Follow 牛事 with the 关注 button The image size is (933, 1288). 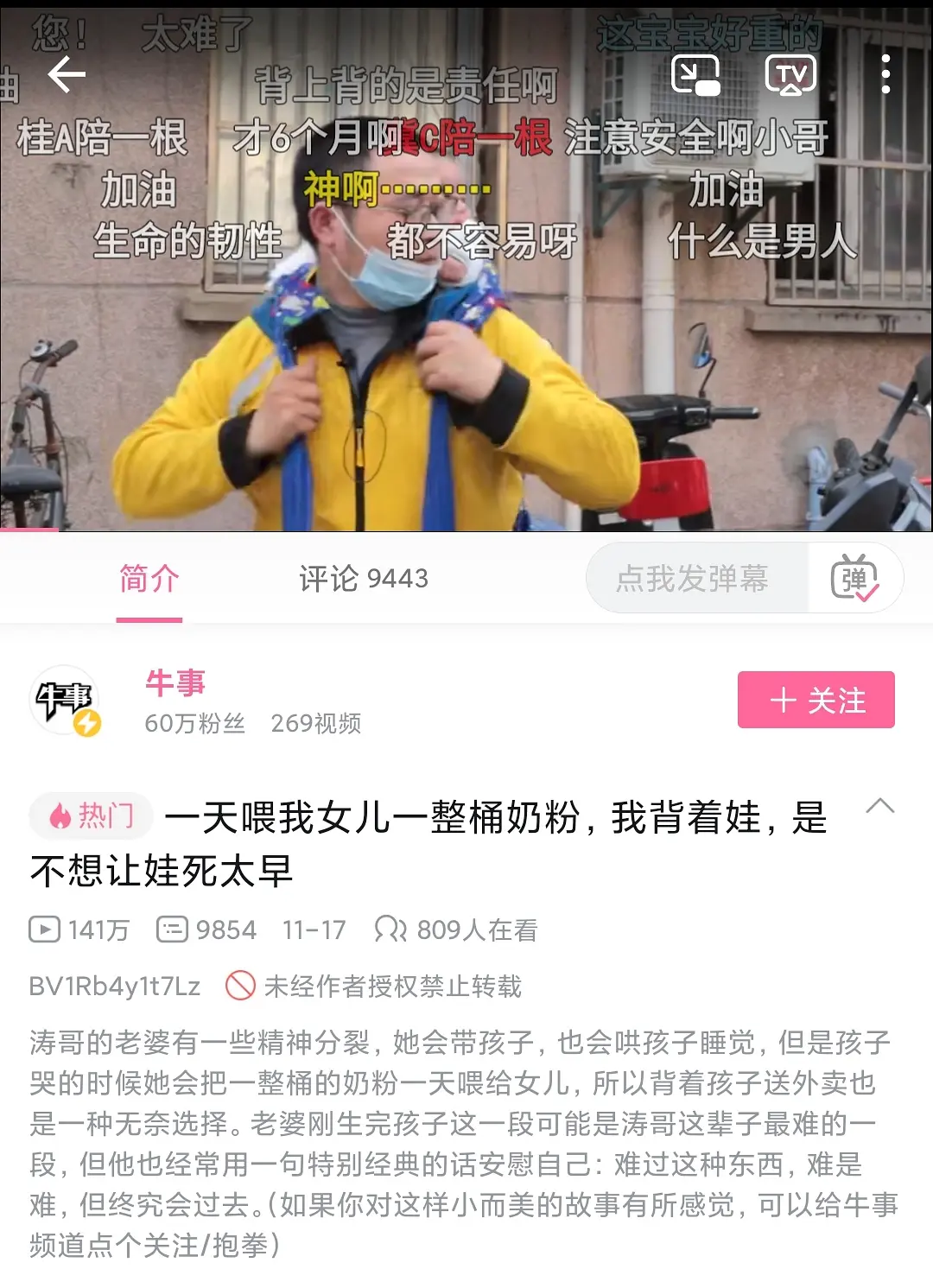tap(816, 700)
